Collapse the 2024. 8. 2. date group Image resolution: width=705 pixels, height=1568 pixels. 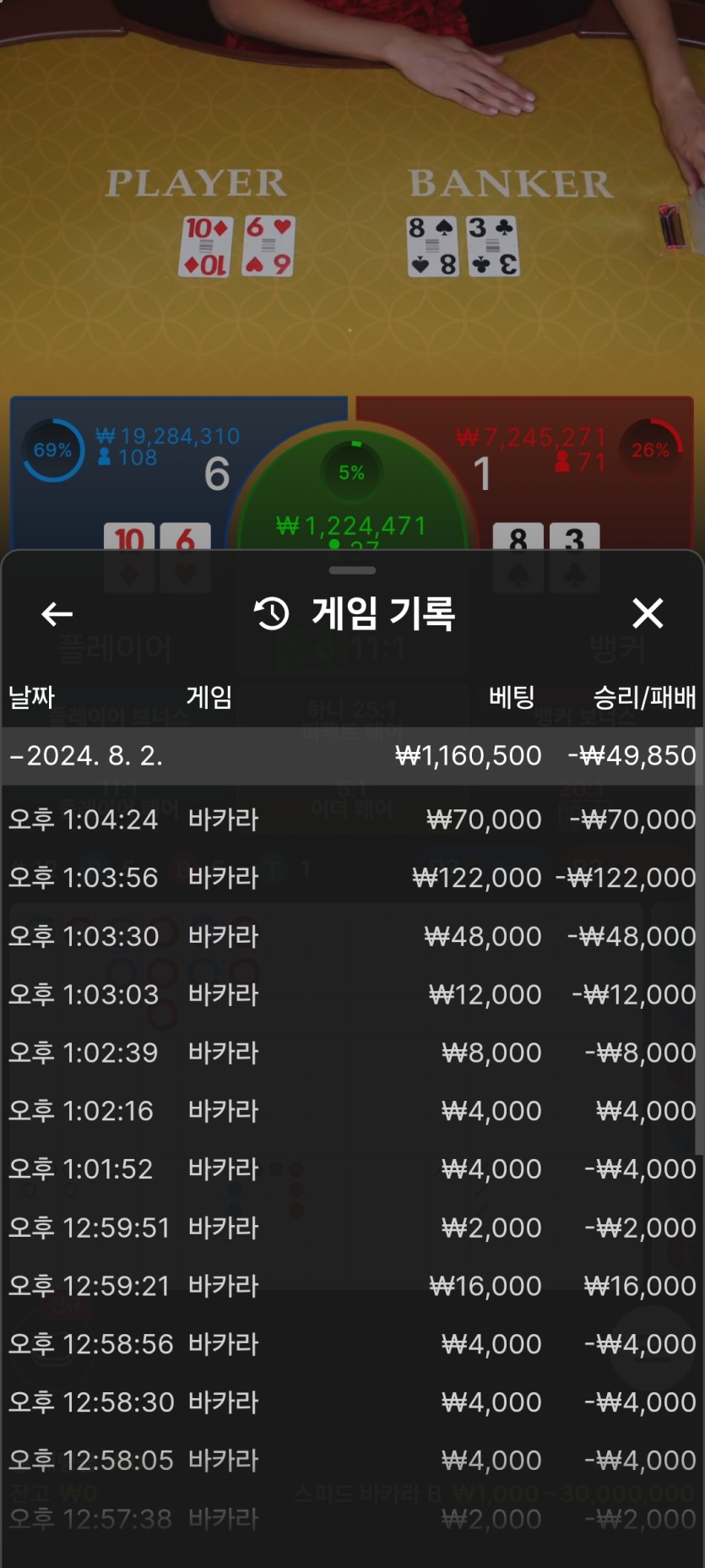click(x=84, y=755)
